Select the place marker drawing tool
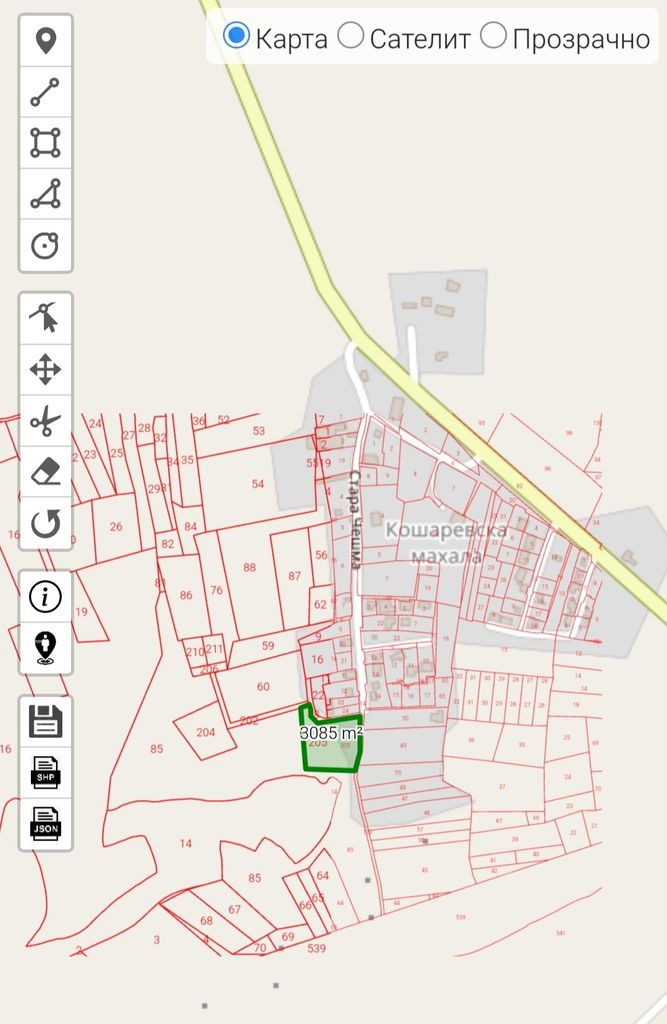 pyautogui.click(x=45, y=41)
